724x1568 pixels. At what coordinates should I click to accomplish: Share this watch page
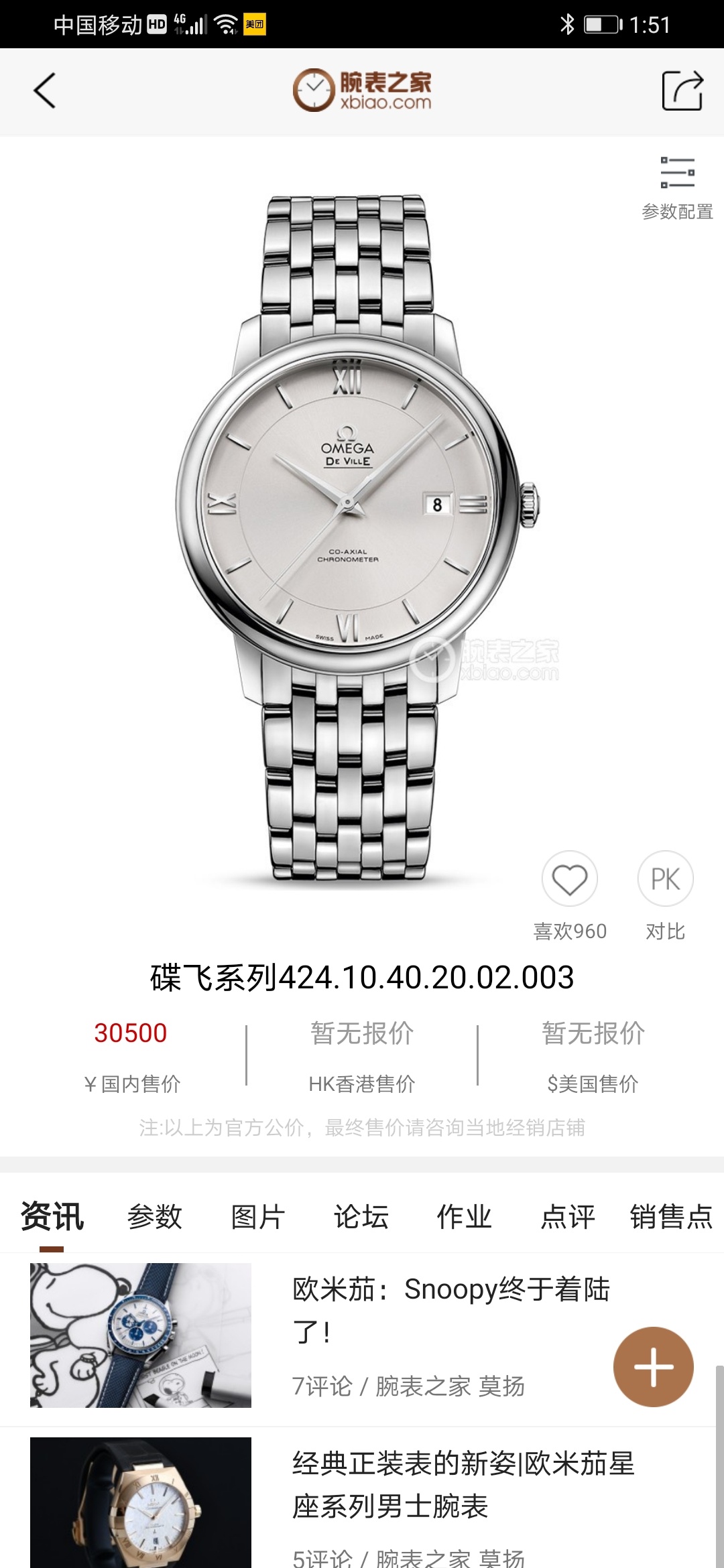(682, 91)
